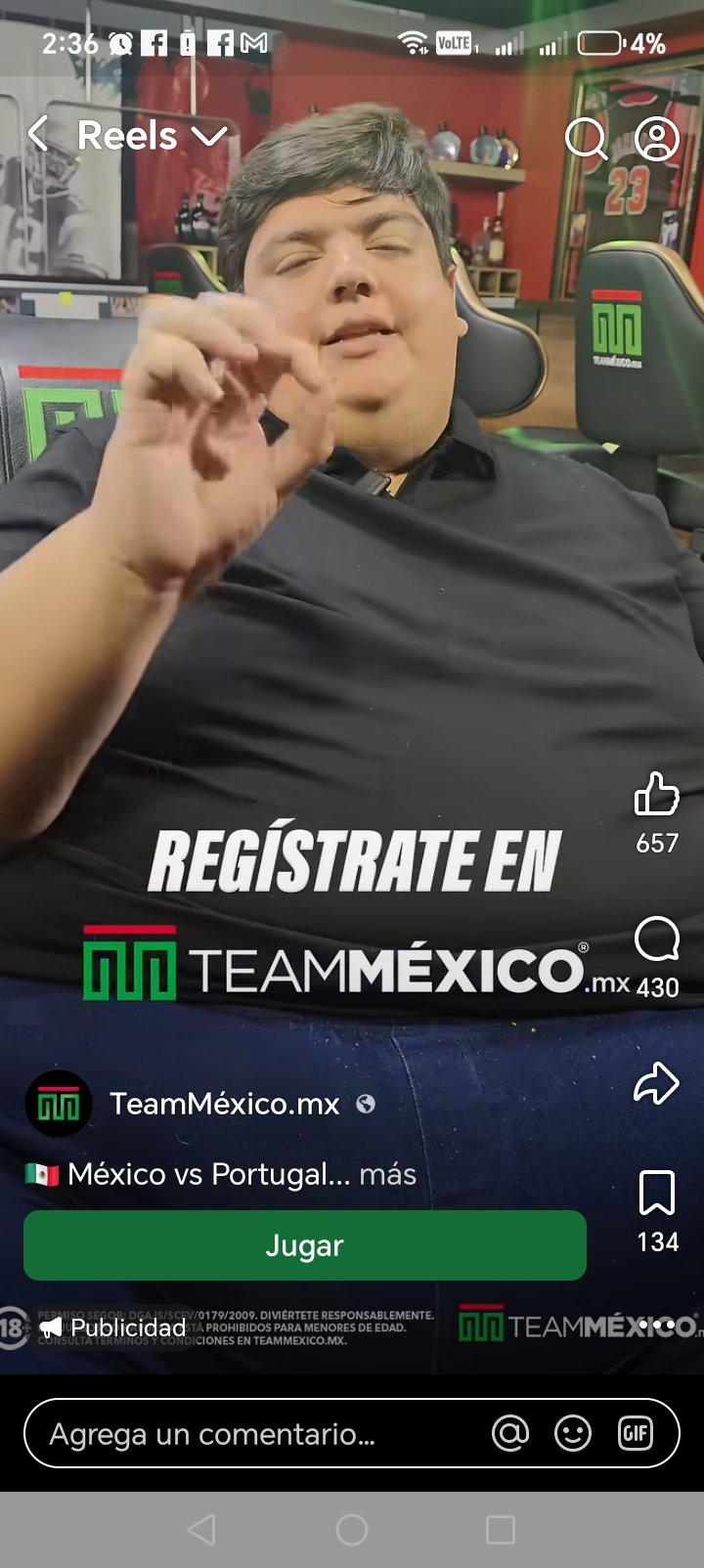The height and width of the screenshot is (1568, 704).
Task: Share this reel
Action: 656,1083
